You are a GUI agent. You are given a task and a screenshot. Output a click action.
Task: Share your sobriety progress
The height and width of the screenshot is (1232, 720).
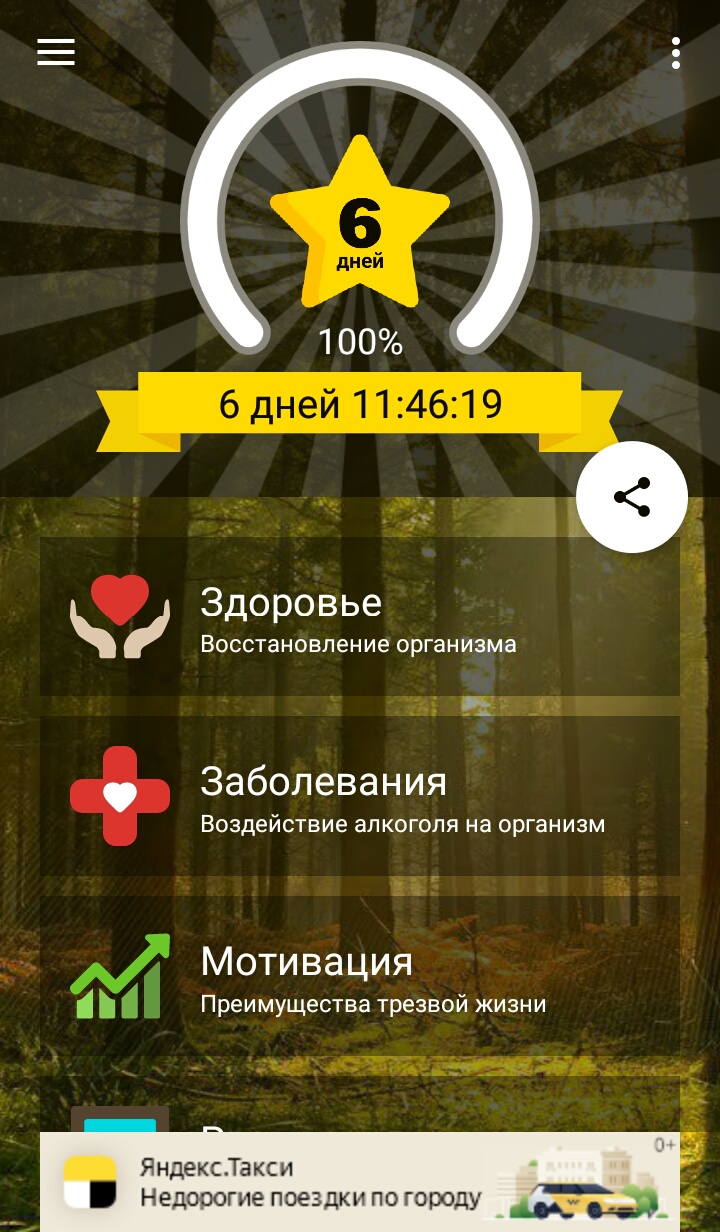(632, 497)
